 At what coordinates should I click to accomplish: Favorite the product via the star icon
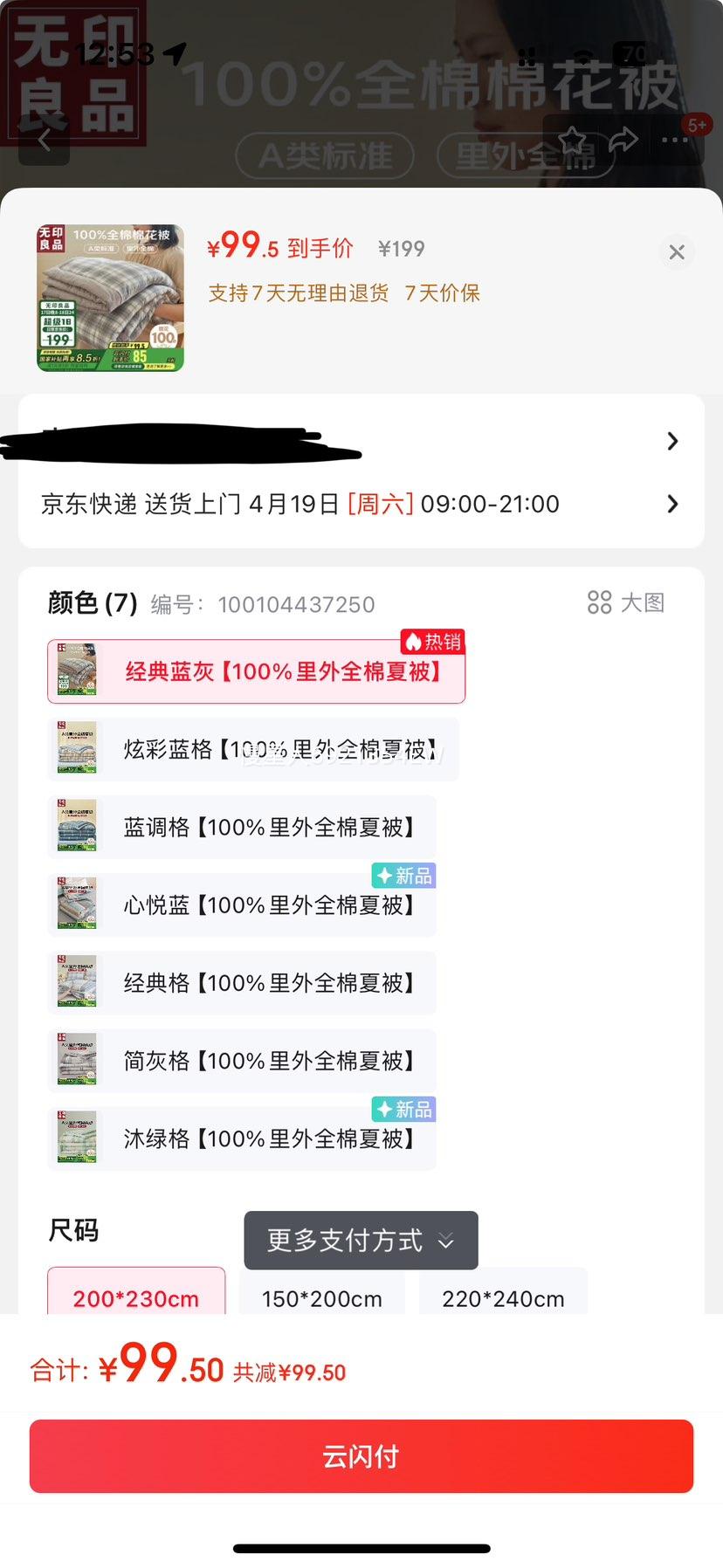click(x=574, y=140)
